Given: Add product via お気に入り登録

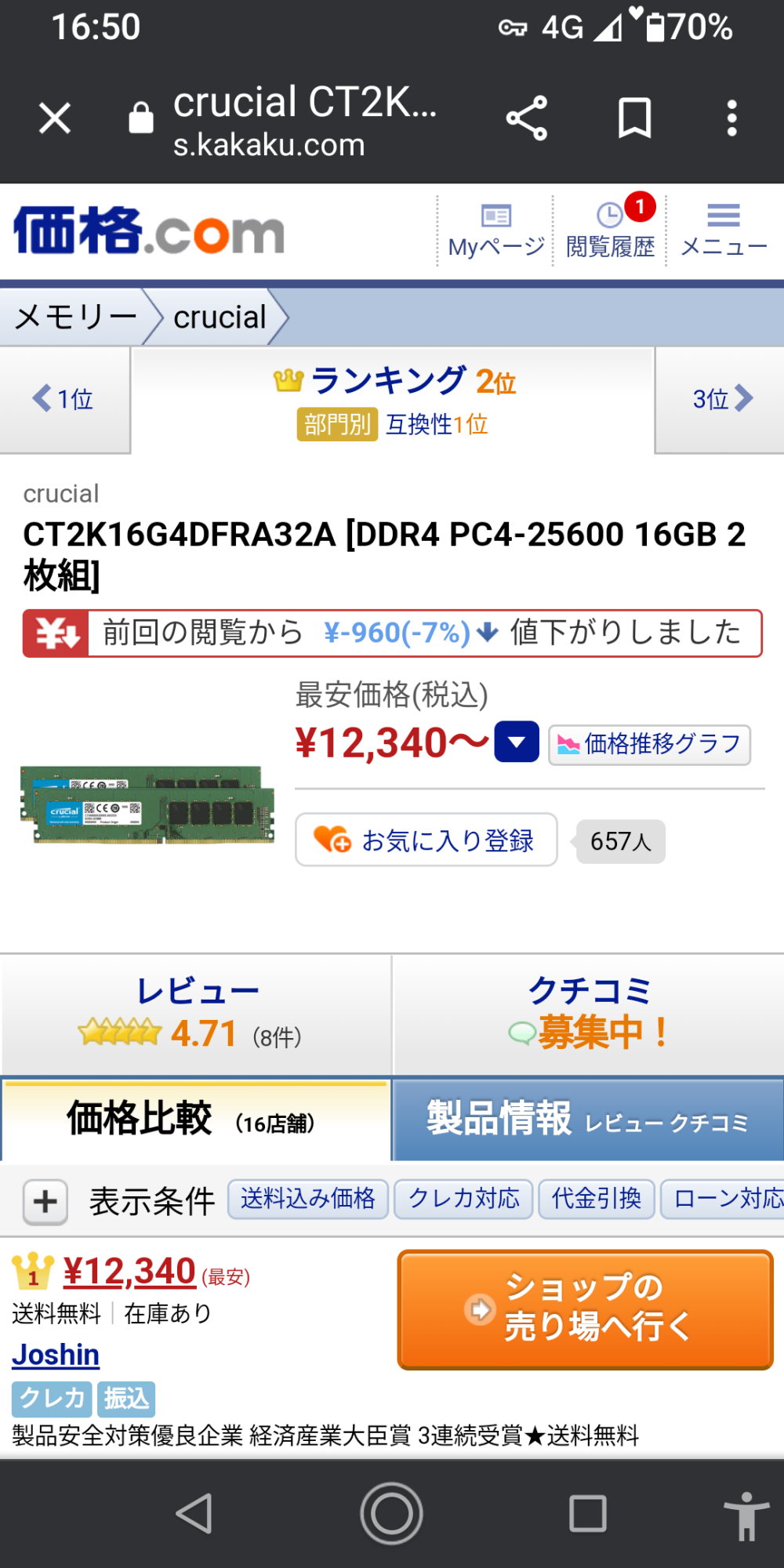Looking at the screenshot, I should point(426,840).
